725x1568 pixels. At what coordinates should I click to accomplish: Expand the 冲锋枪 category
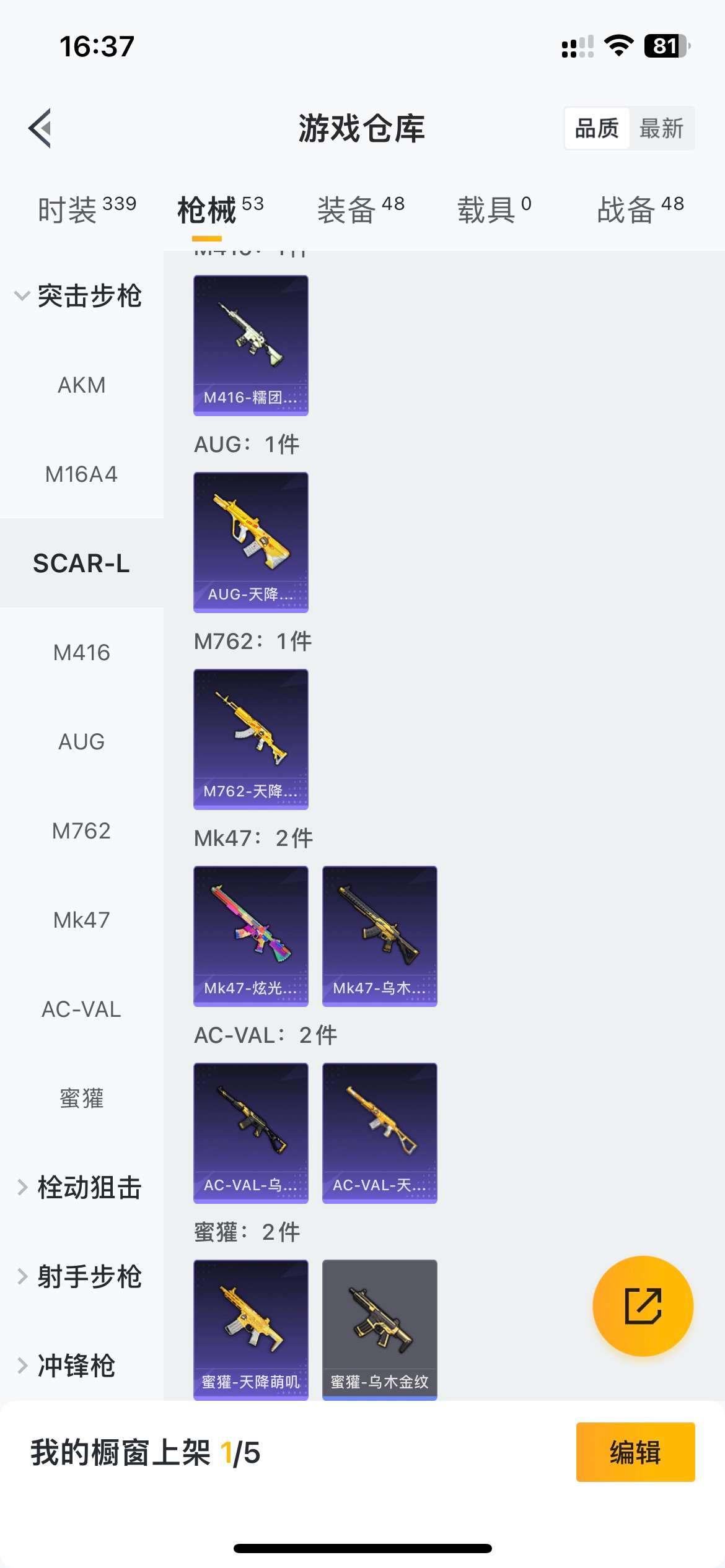click(68, 1365)
